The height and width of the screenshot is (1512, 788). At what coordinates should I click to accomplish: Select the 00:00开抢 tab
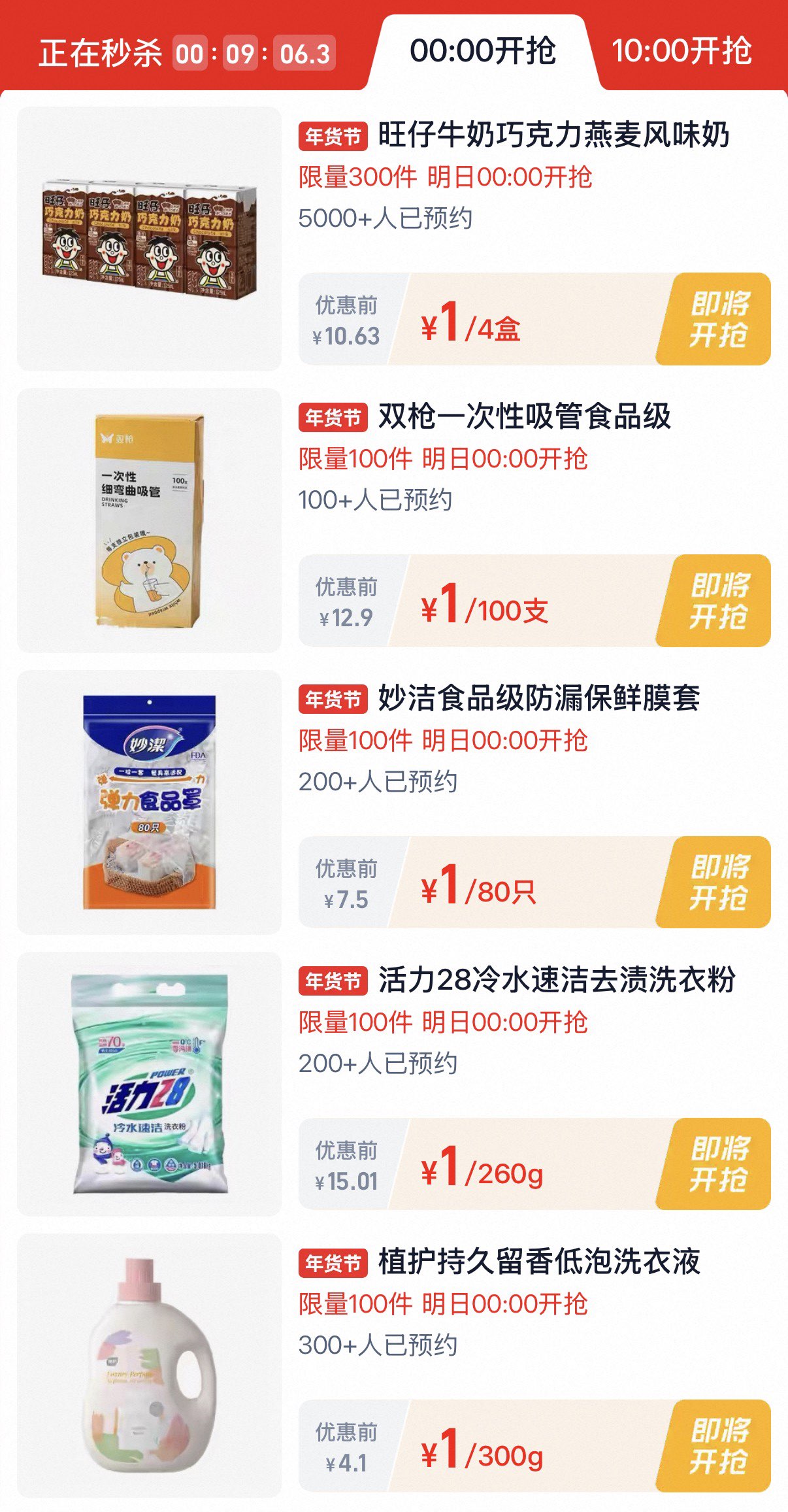click(x=483, y=51)
